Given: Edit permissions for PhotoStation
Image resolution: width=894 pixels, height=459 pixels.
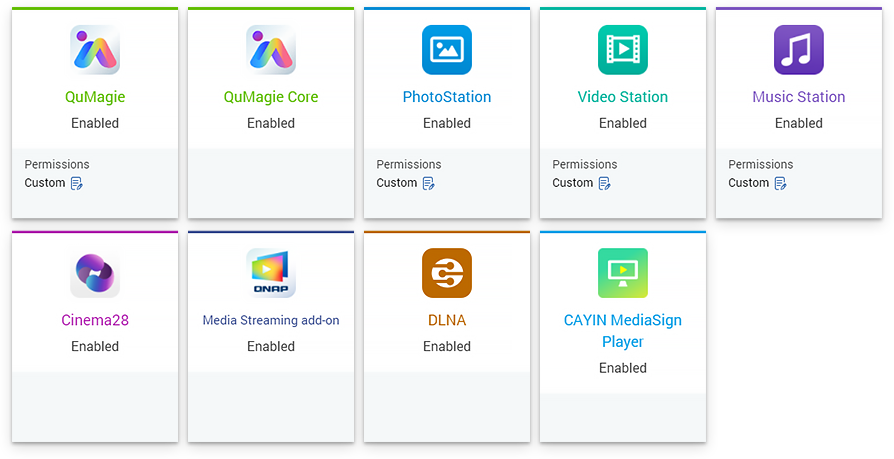Looking at the screenshot, I should click(x=429, y=183).
